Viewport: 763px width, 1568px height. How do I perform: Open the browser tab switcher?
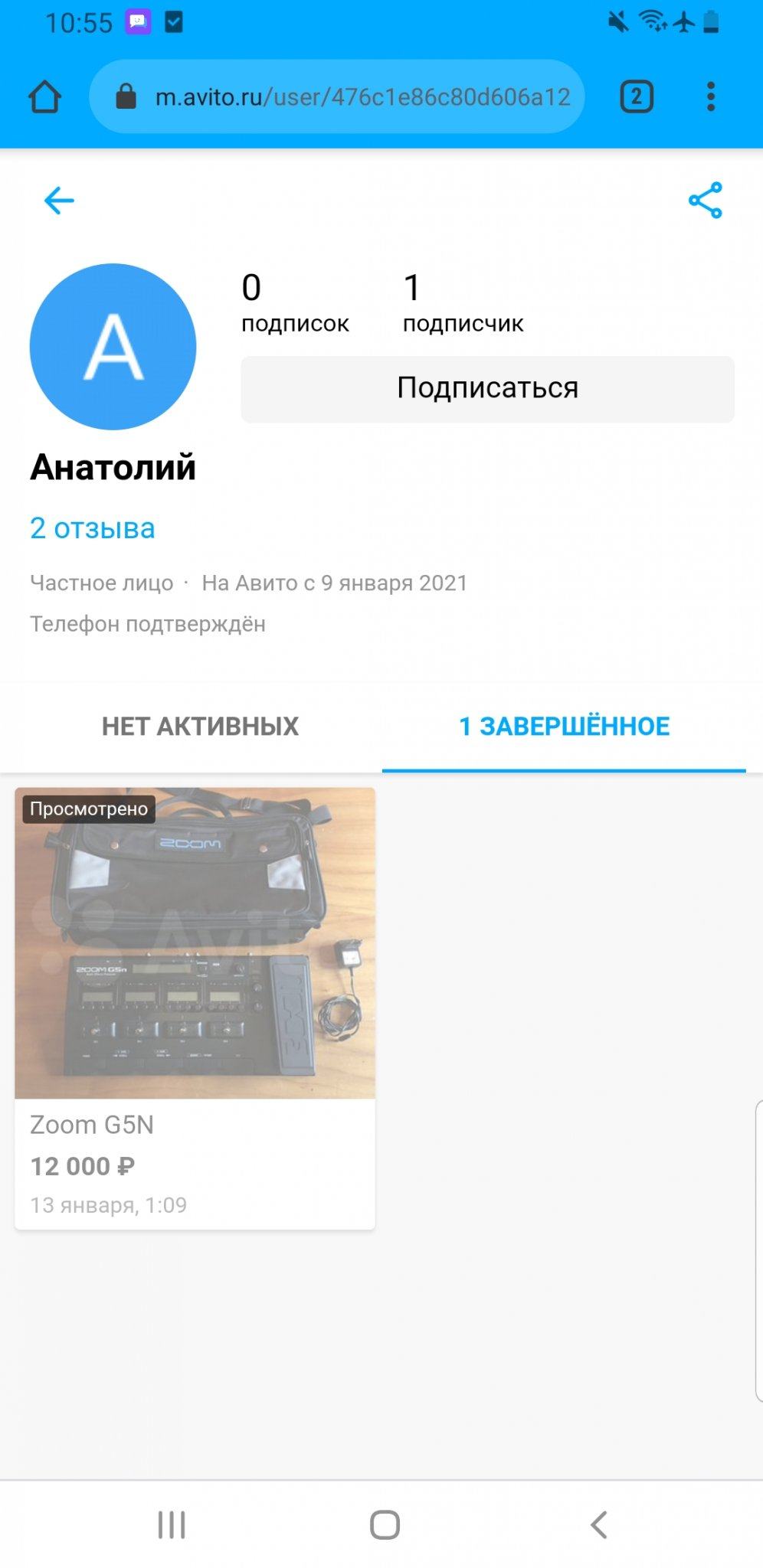[636, 97]
